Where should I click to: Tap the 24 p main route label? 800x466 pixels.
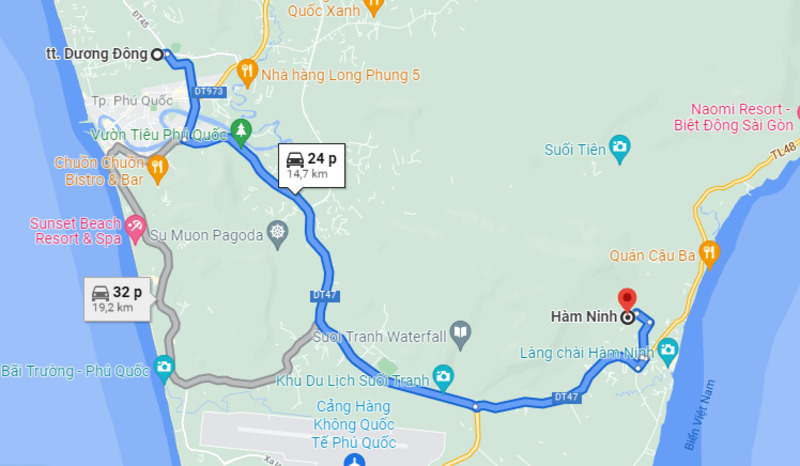312,164
